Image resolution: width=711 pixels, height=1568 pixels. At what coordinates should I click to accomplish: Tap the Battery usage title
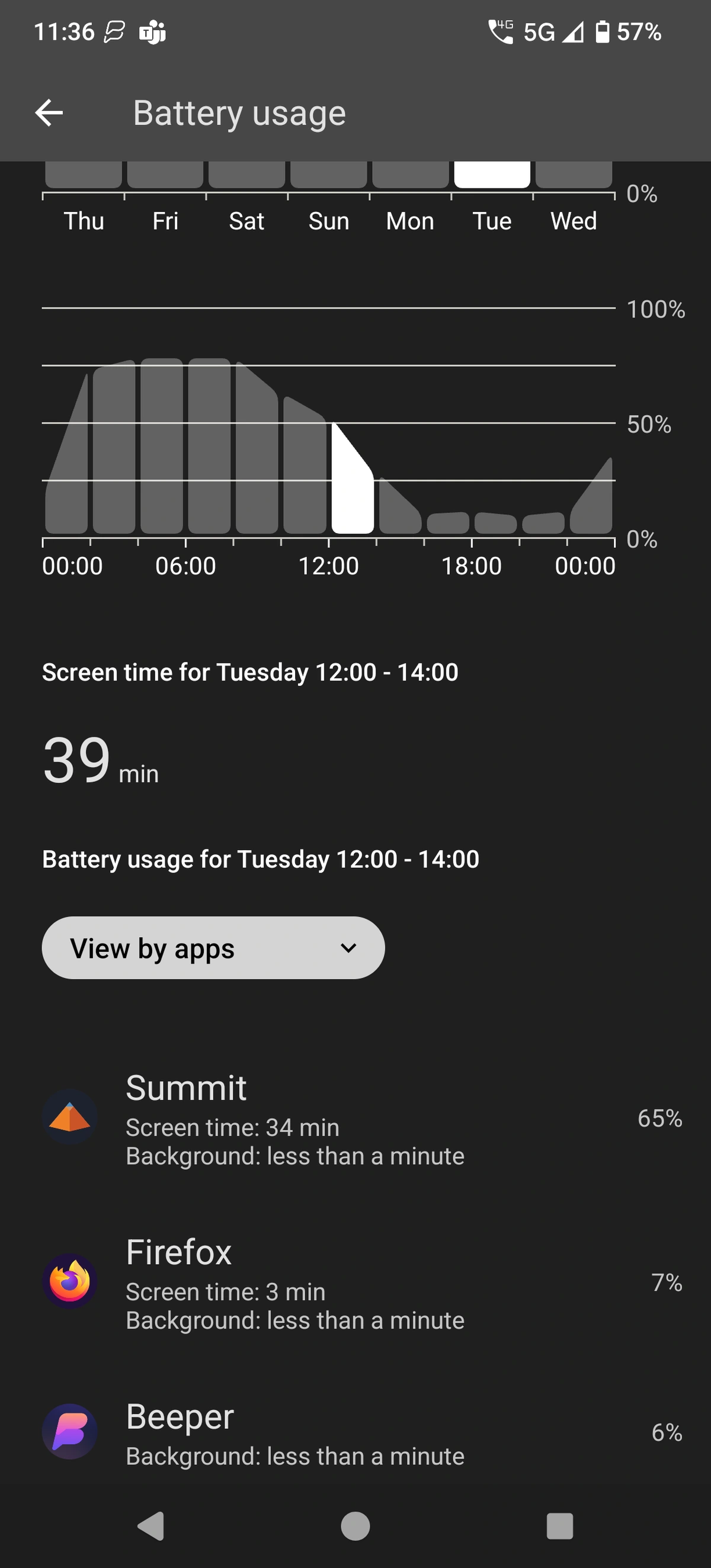239,113
